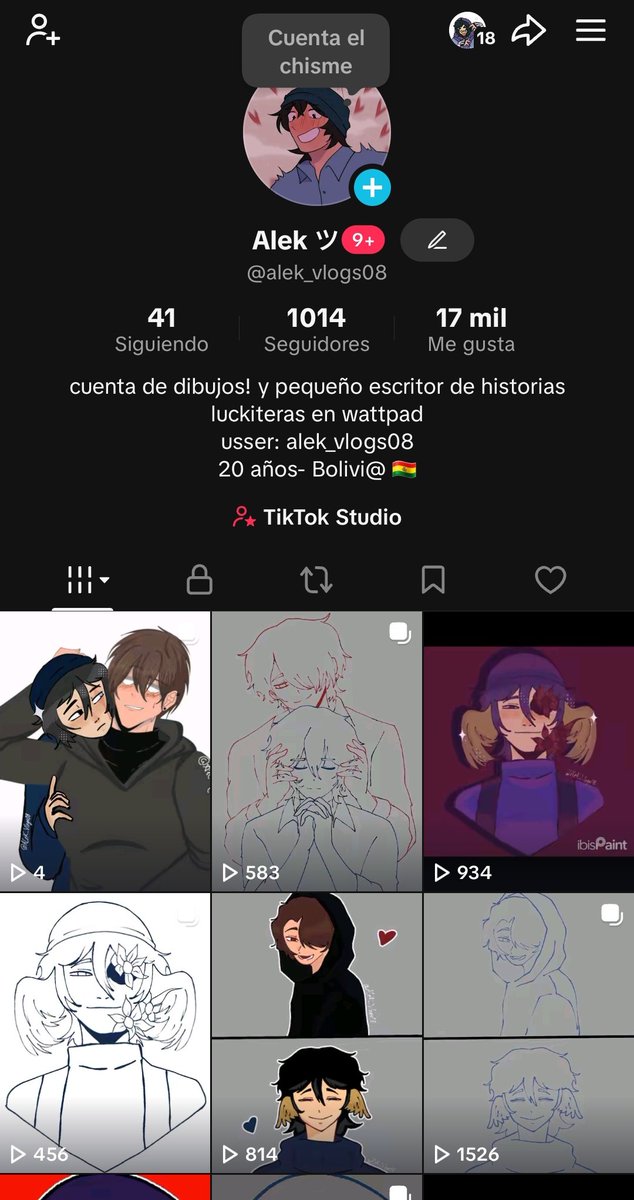634x1200 pixels.
Task: Play the video with 456 views
Action: (105, 1032)
